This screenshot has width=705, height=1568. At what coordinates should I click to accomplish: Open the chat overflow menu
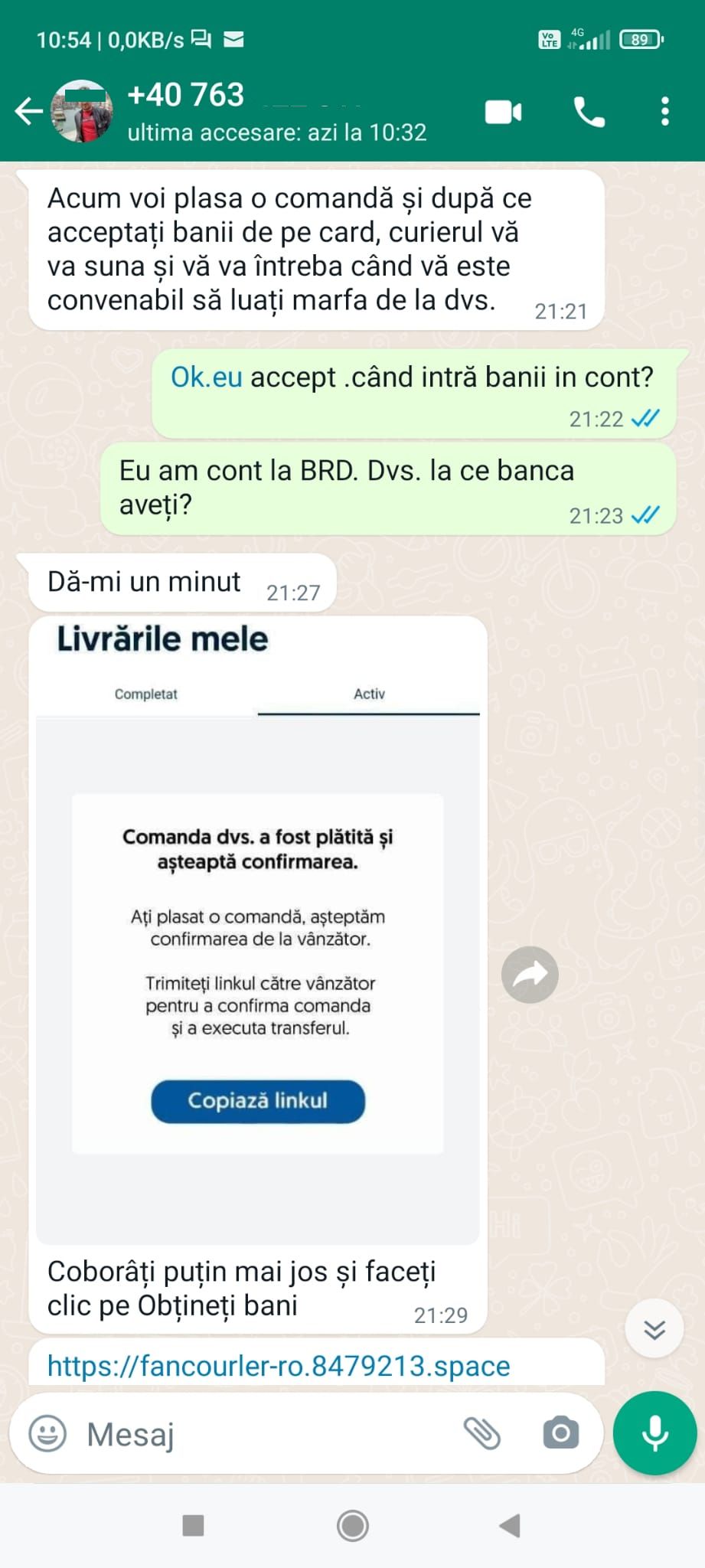click(664, 113)
